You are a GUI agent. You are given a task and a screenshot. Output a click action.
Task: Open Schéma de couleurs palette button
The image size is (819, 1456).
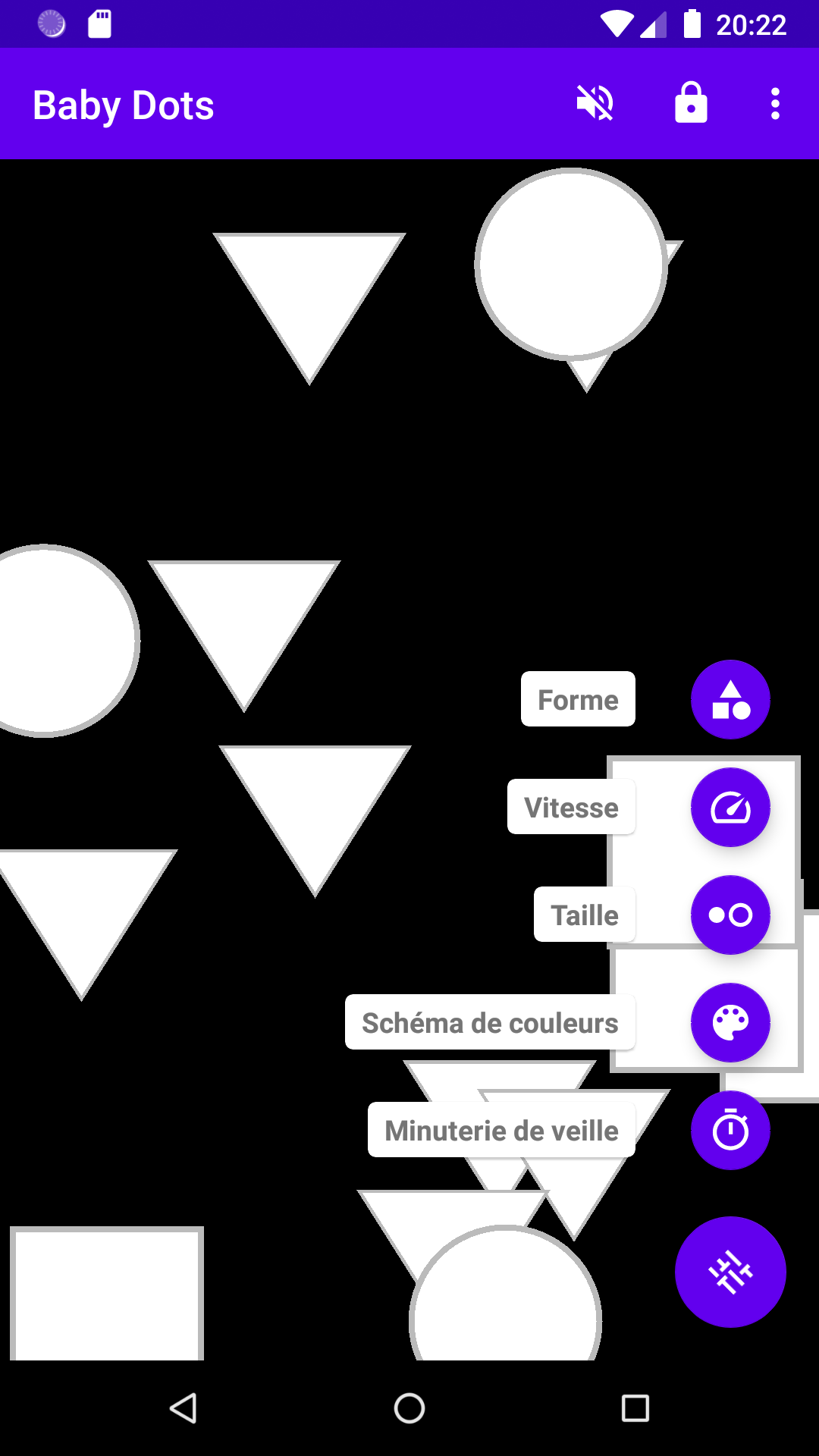tap(730, 1022)
